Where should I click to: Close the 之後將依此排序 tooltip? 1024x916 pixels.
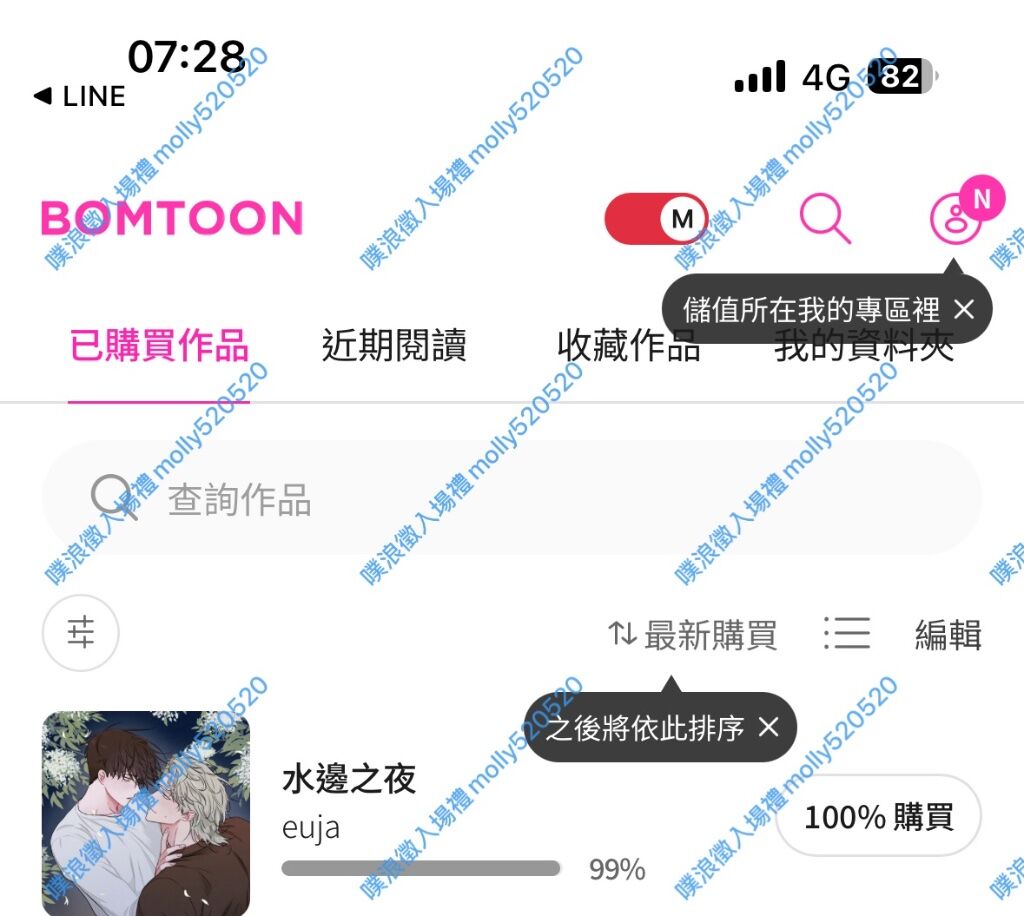pyautogui.click(x=768, y=727)
